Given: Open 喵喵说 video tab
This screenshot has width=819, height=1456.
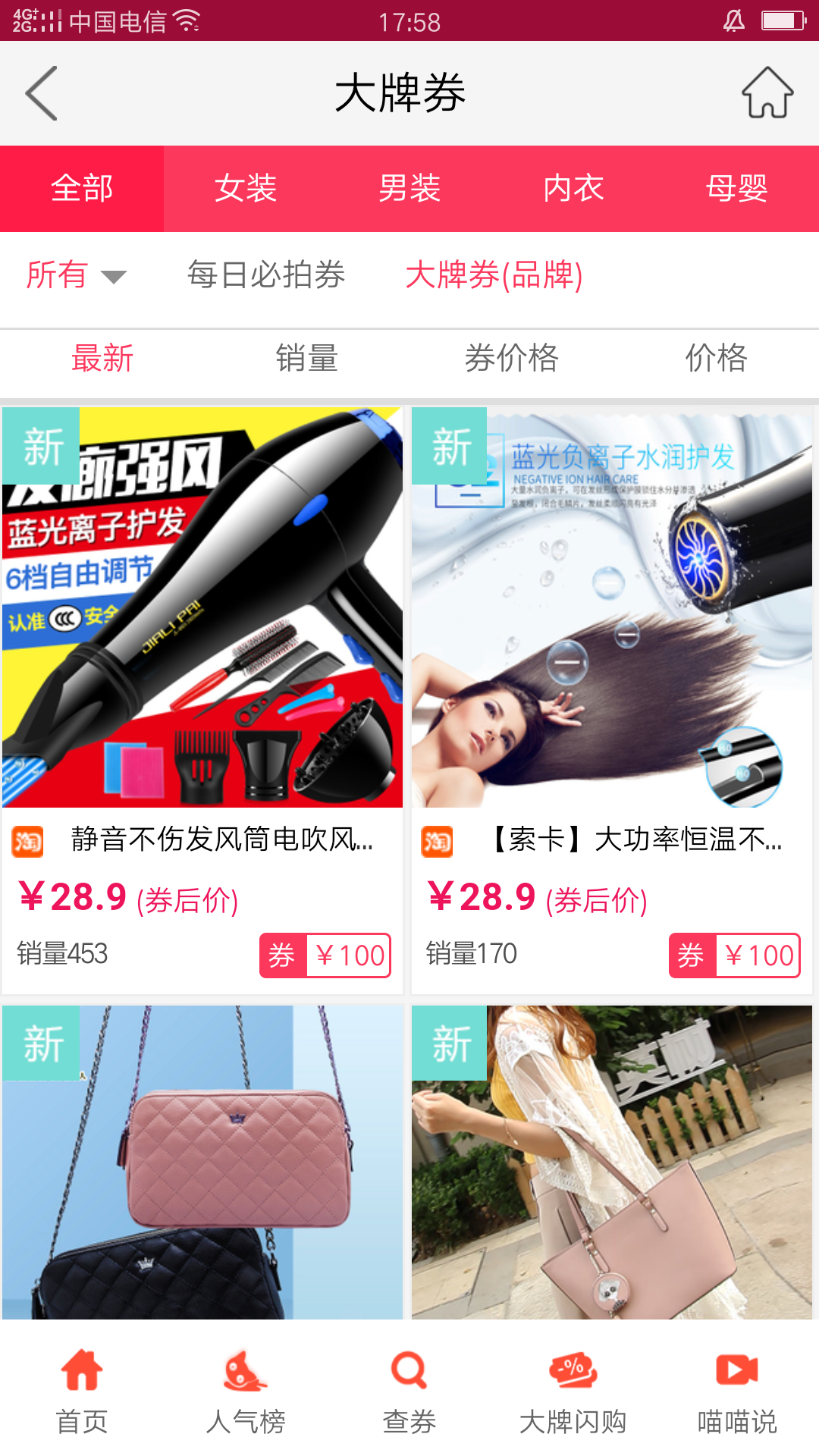Looking at the screenshot, I should click(x=737, y=1393).
